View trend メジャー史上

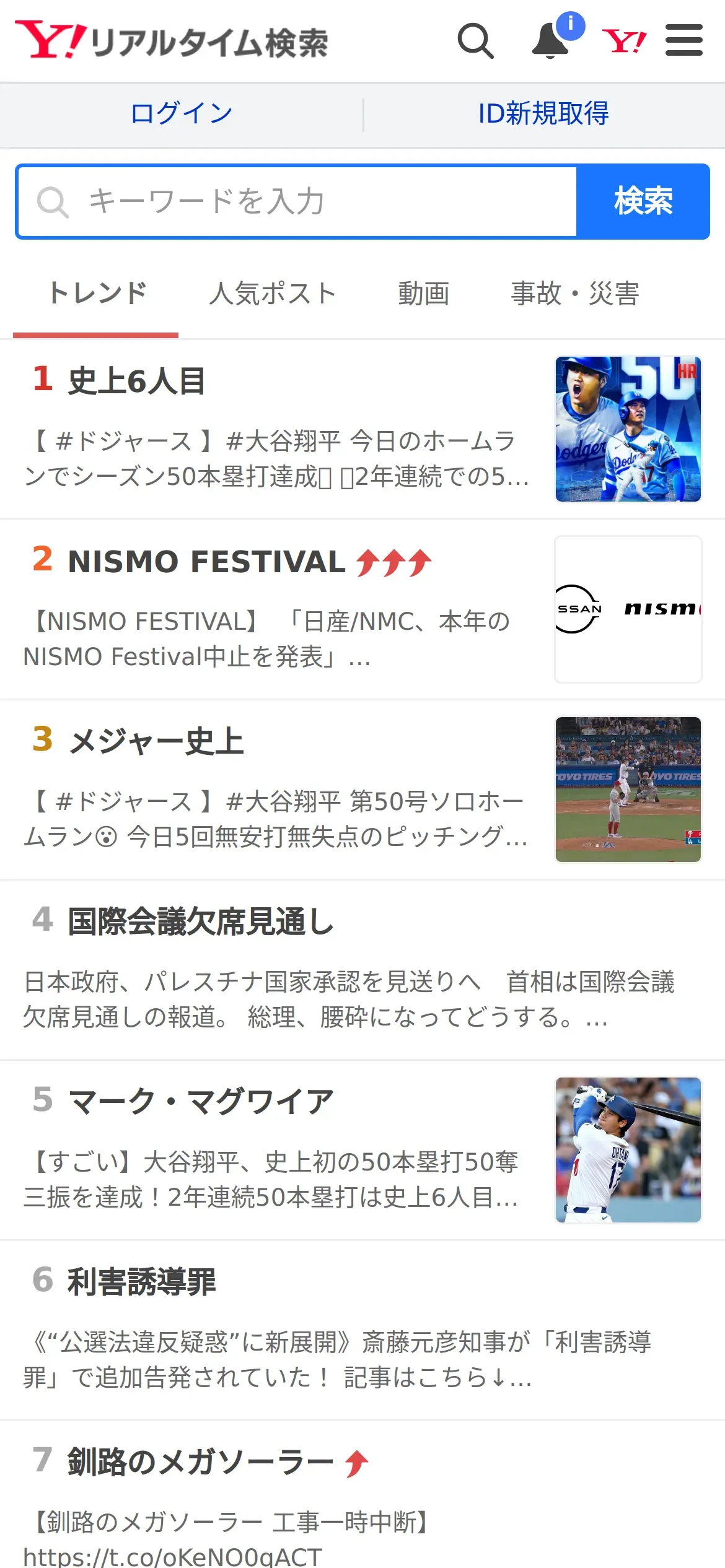pyautogui.click(x=156, y=741)
